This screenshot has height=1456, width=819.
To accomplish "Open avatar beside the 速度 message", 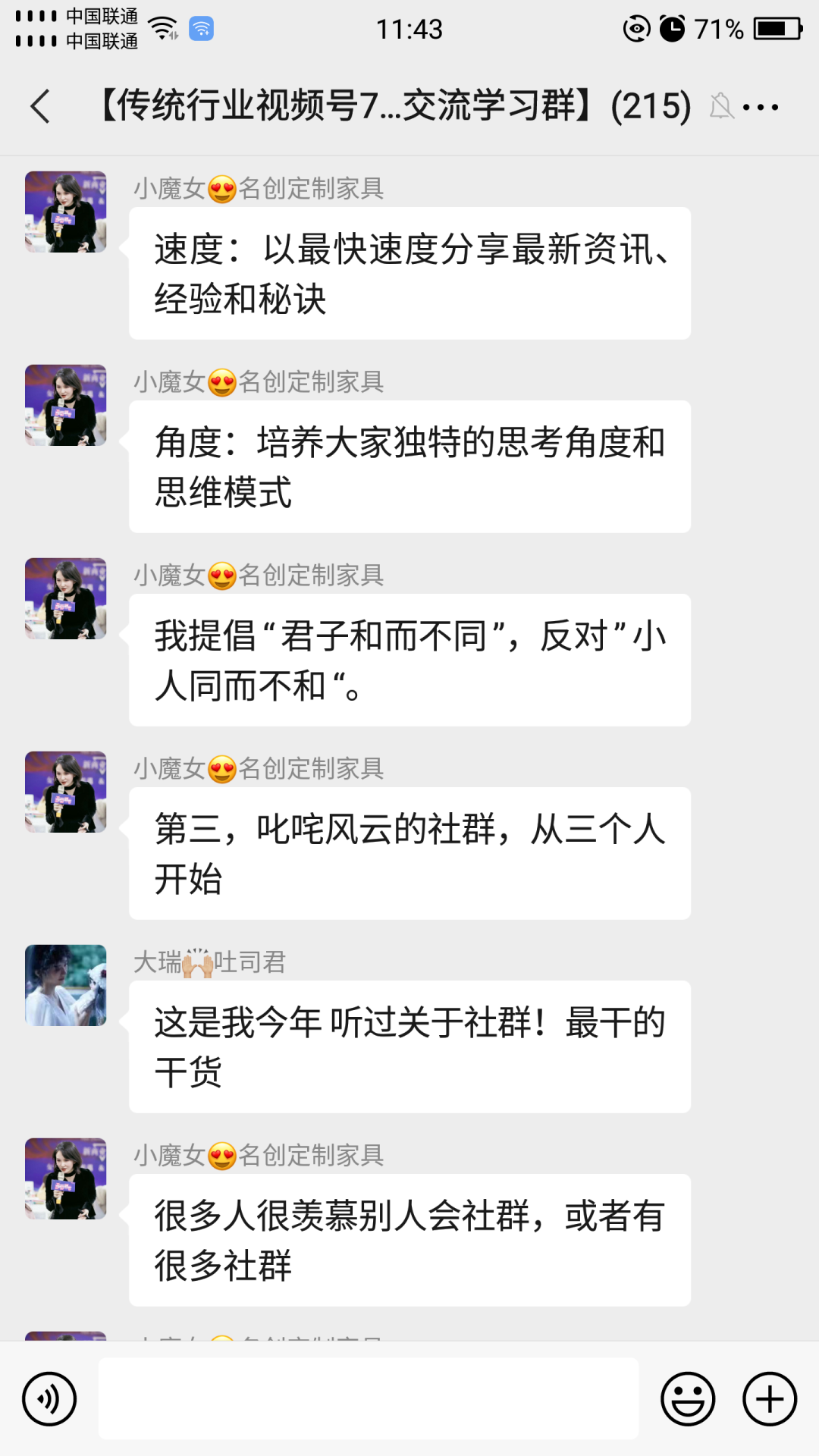I will [x=66, y=212].
